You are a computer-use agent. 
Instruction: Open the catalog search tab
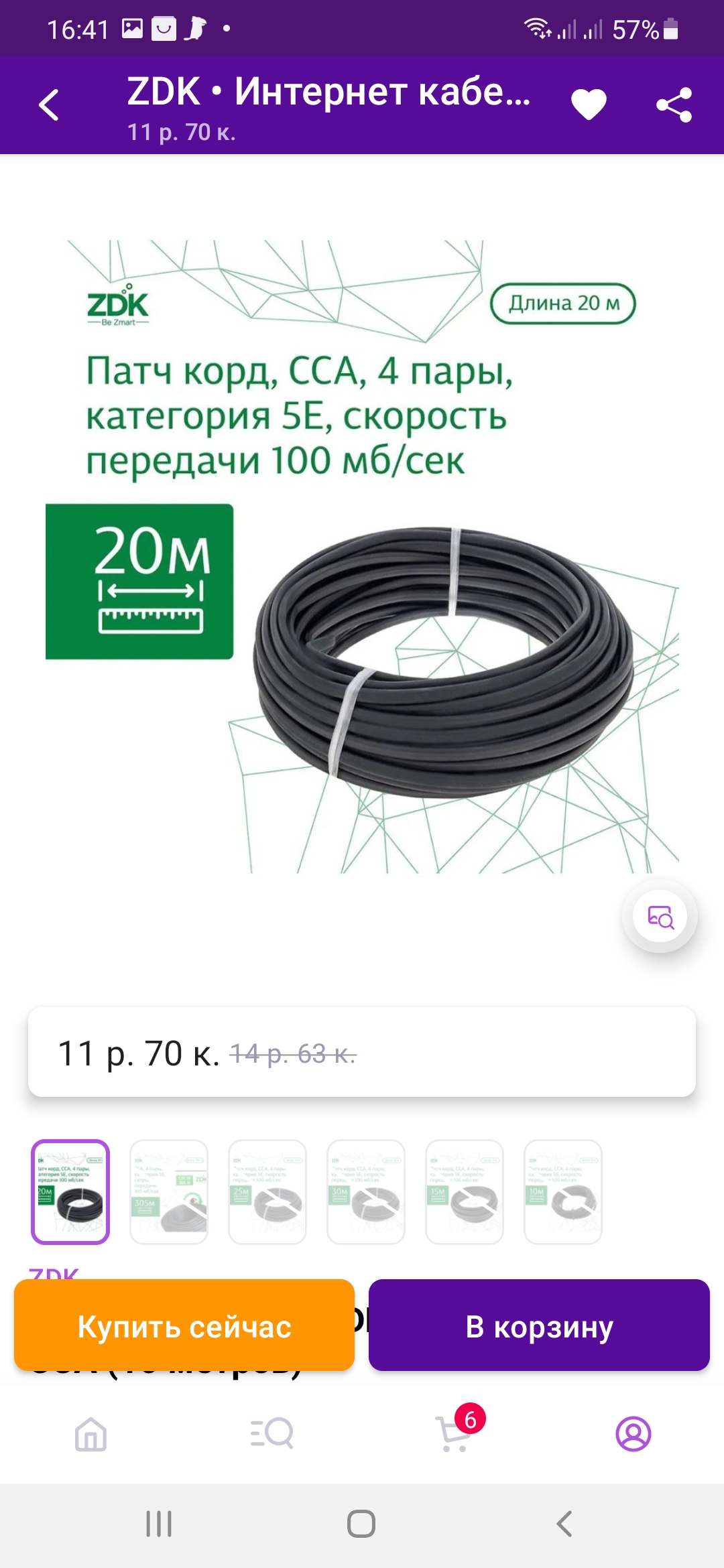pyautogui.click(x=271, y=1434)
